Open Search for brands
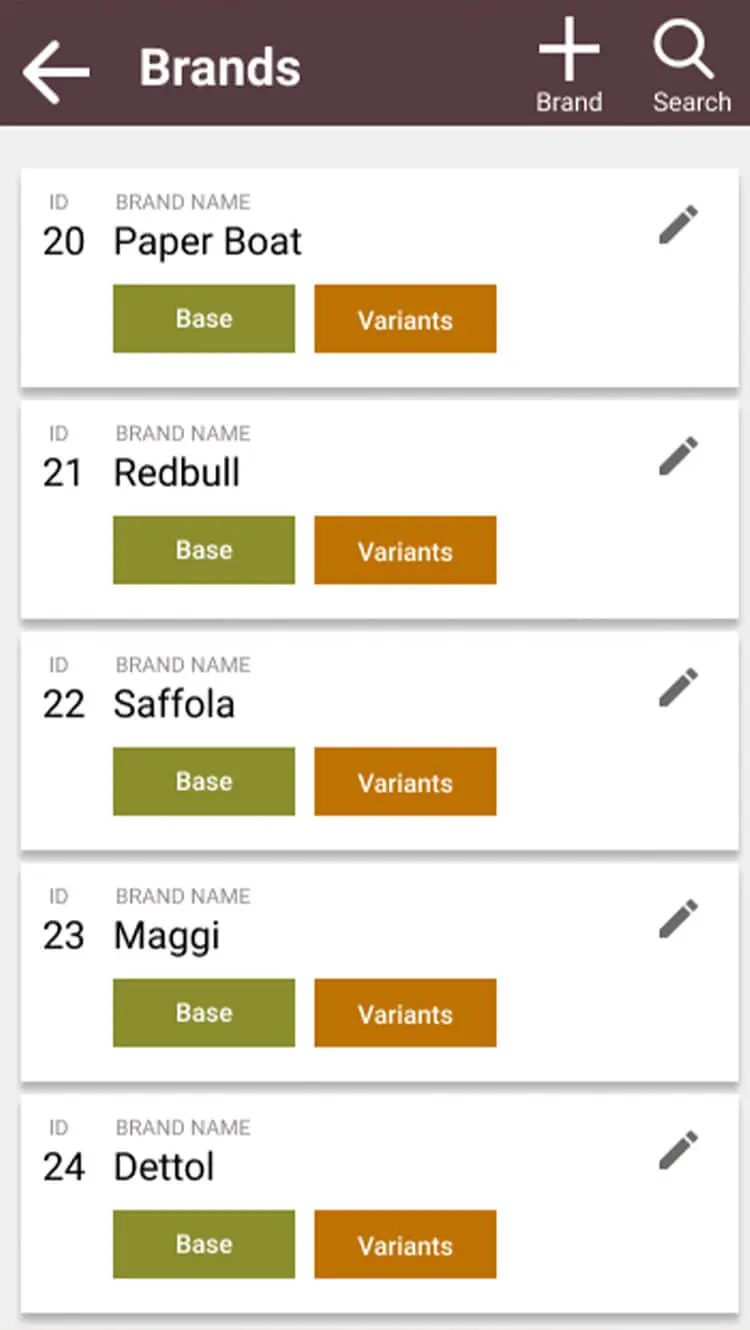This screenshot has height=1330, width=750. 691,66
